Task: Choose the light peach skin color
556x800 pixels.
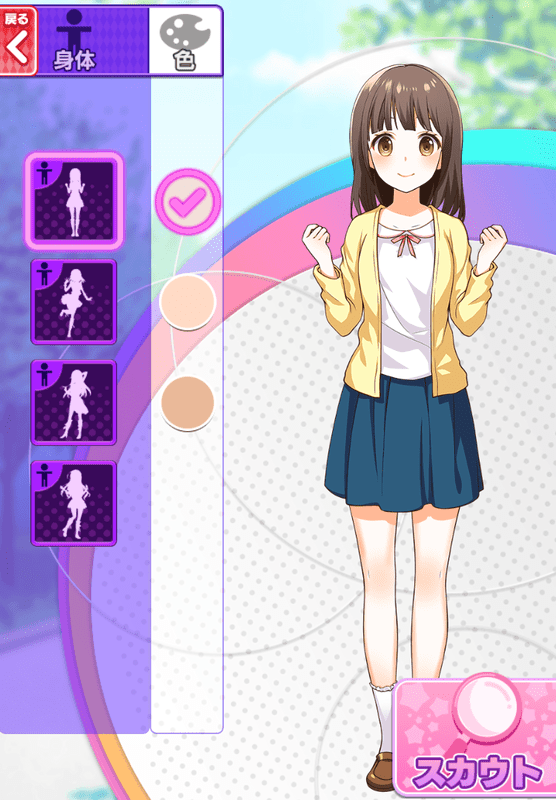Action: [x=188, y=302]
